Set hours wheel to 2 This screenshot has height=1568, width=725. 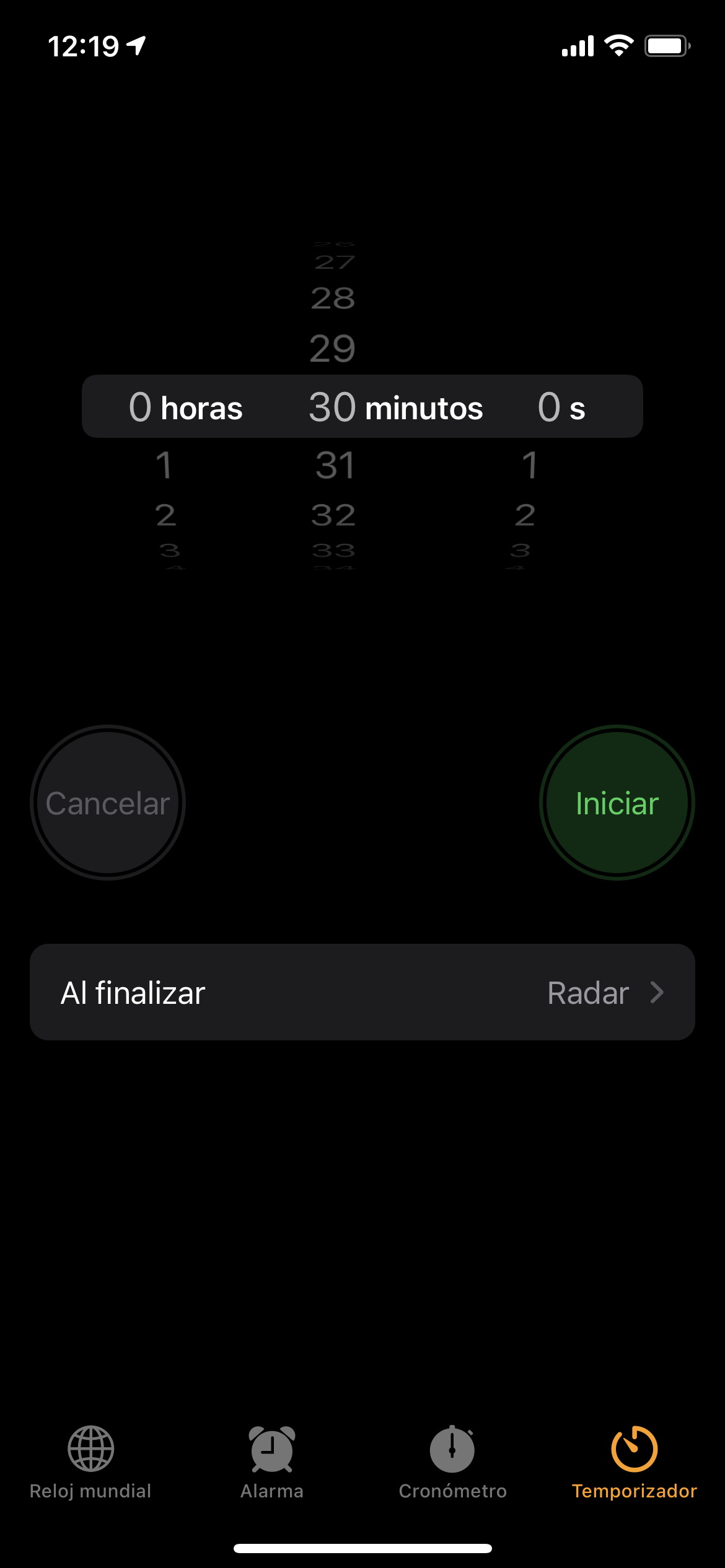point(165,515)
